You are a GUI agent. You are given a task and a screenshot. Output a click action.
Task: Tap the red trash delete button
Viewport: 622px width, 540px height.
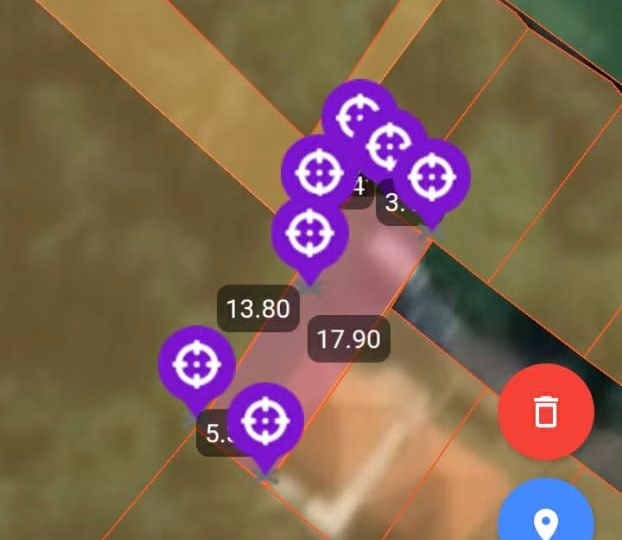(x=545, y=411)
